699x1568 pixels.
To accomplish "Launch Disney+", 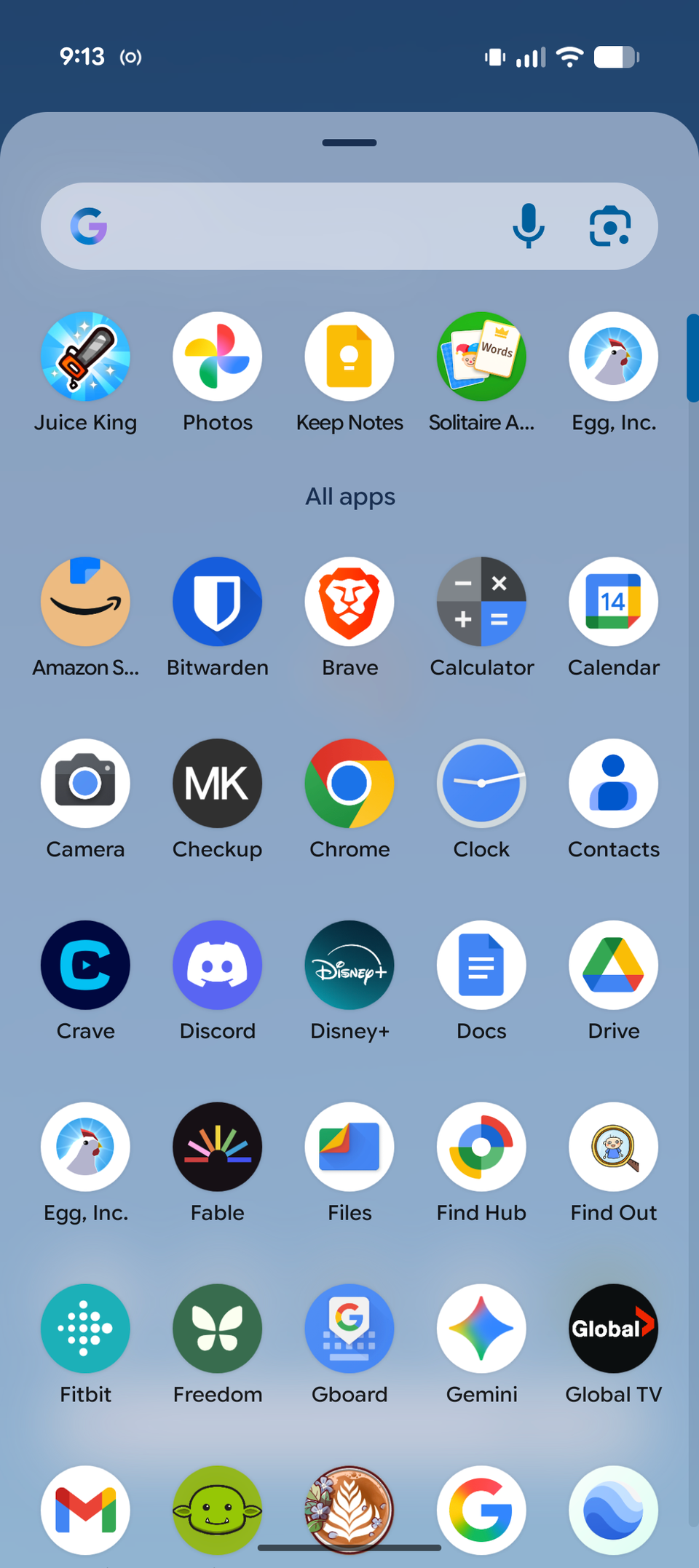I will point(349,966).
